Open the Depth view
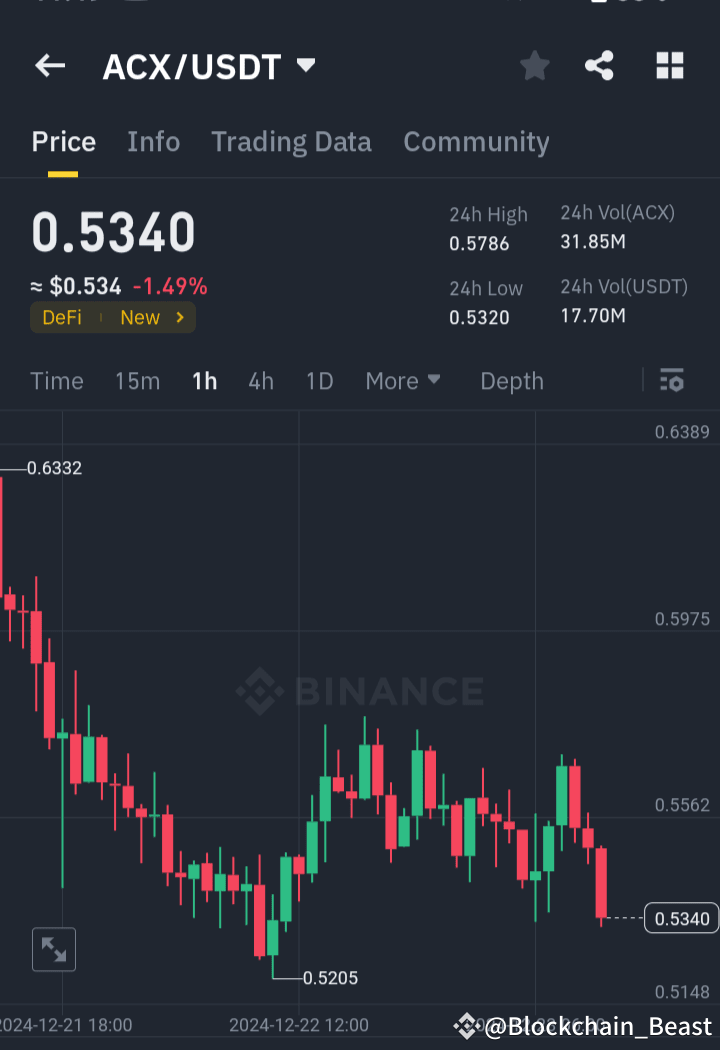Viewport: 720px width, 1050px height. (511, 381)
